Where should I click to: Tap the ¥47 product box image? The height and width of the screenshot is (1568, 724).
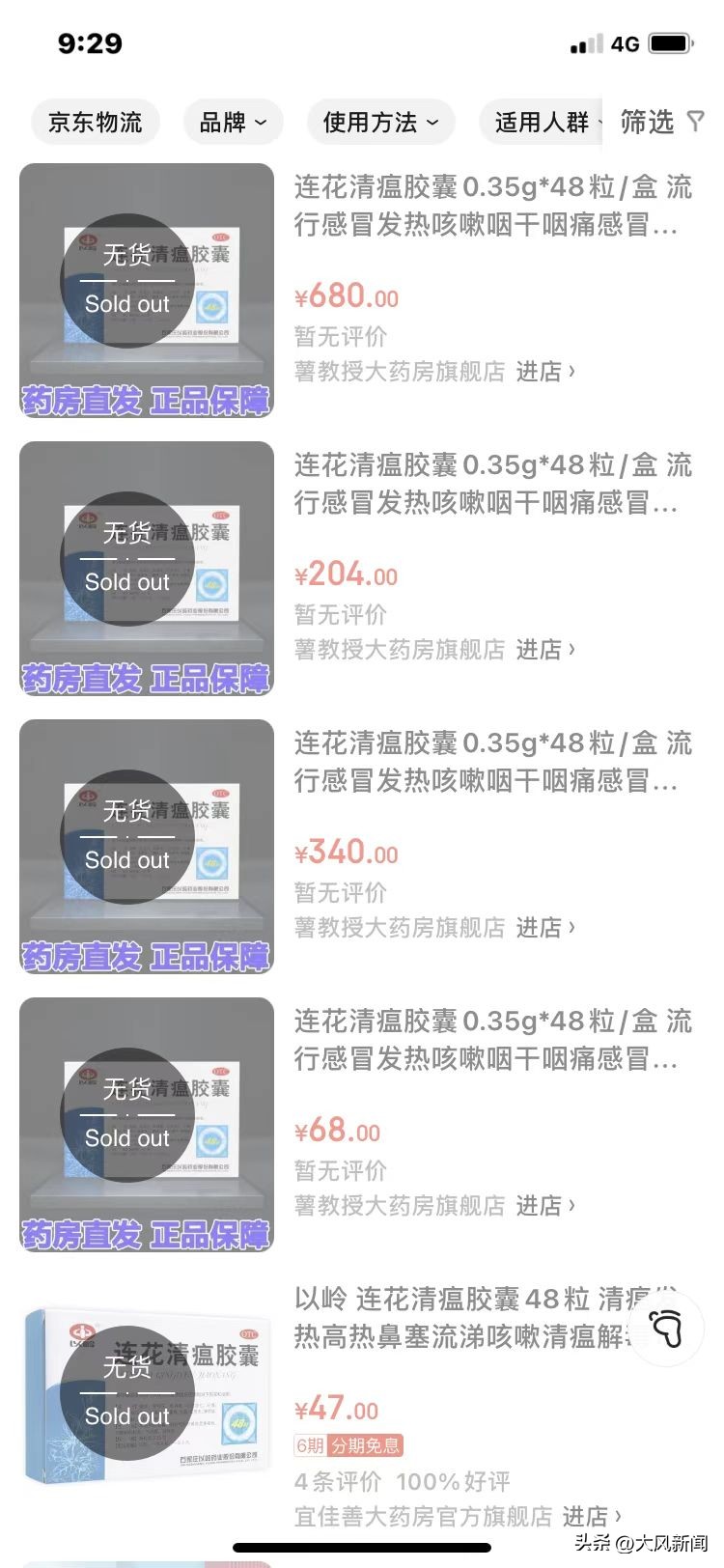click(145, 1393)
